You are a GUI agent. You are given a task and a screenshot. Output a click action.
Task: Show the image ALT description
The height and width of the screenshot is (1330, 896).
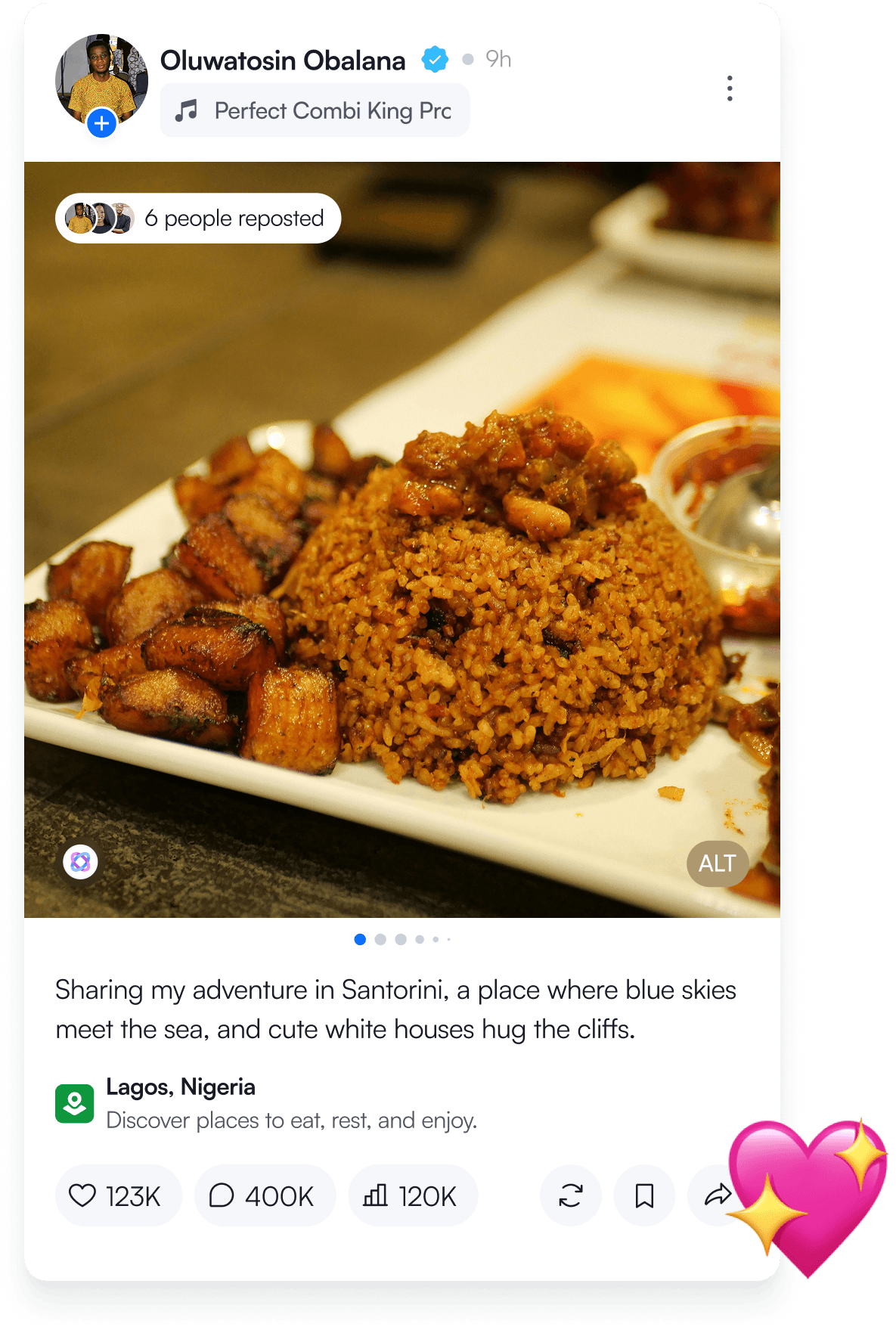[717, 863]
